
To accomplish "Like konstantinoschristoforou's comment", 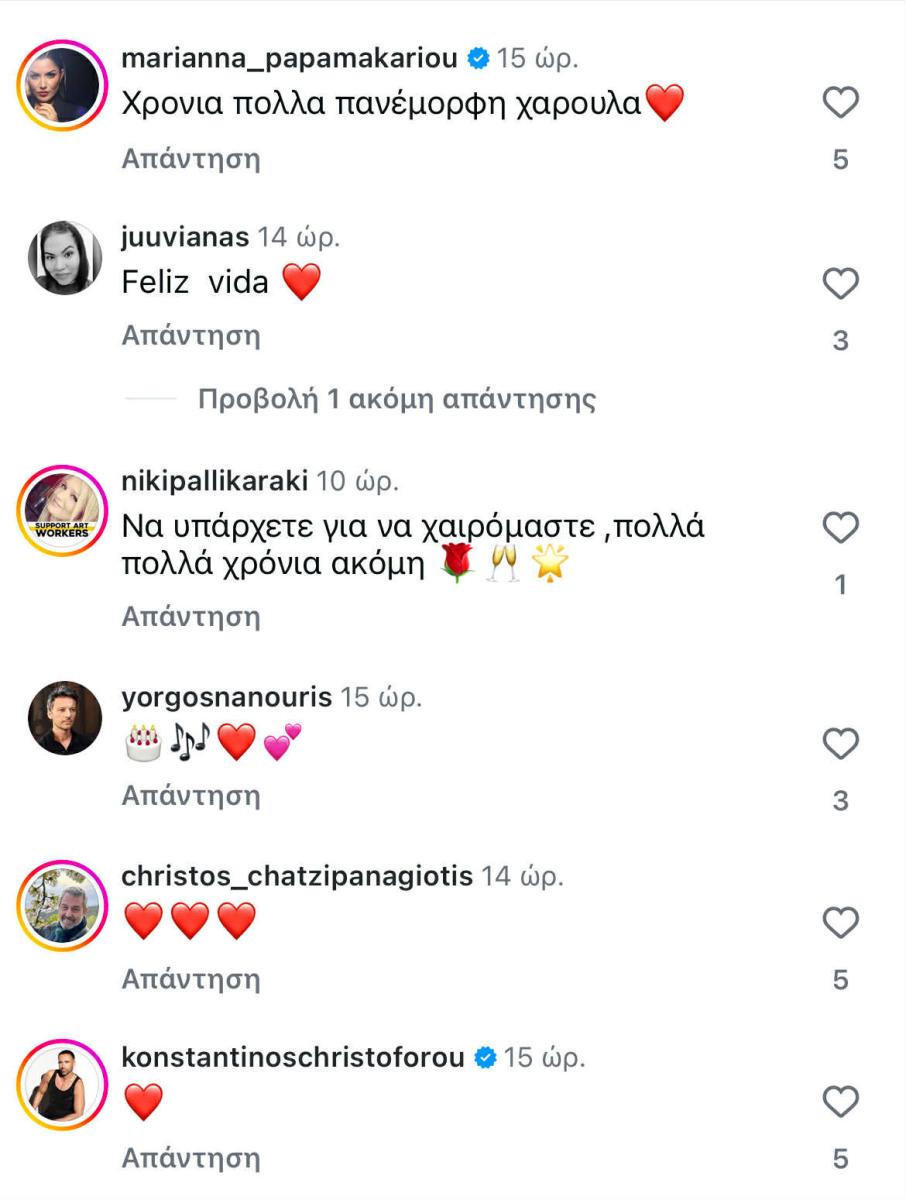I will point(840,1102).
